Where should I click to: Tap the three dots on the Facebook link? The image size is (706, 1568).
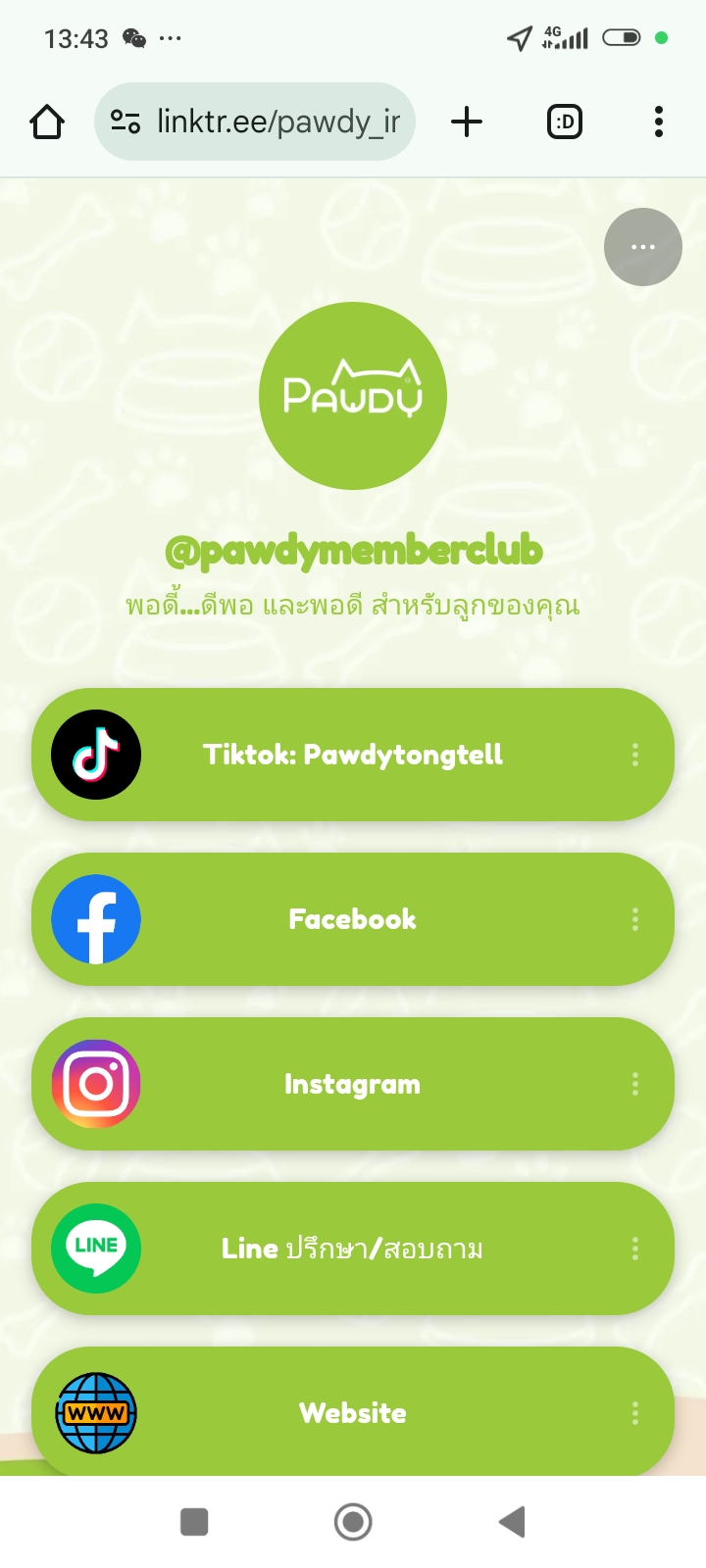coord(635,919)
